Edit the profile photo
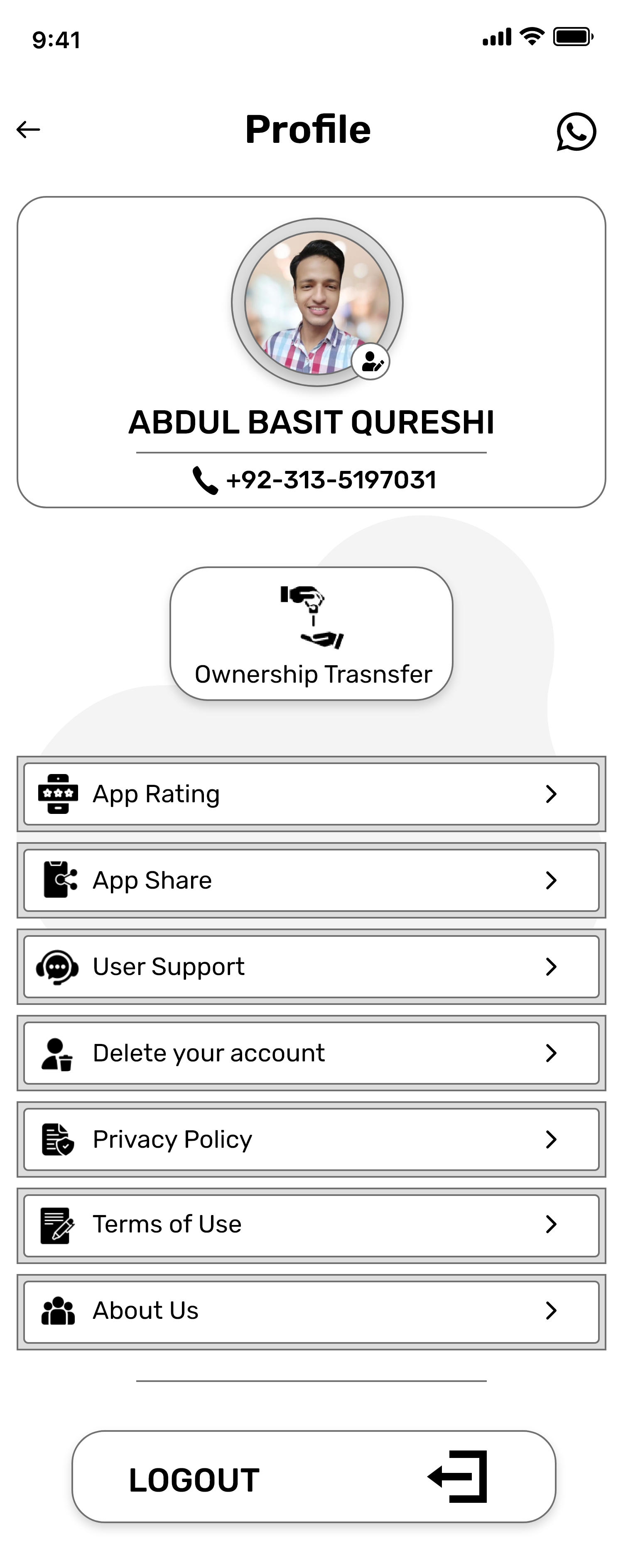 click(371, 362)
